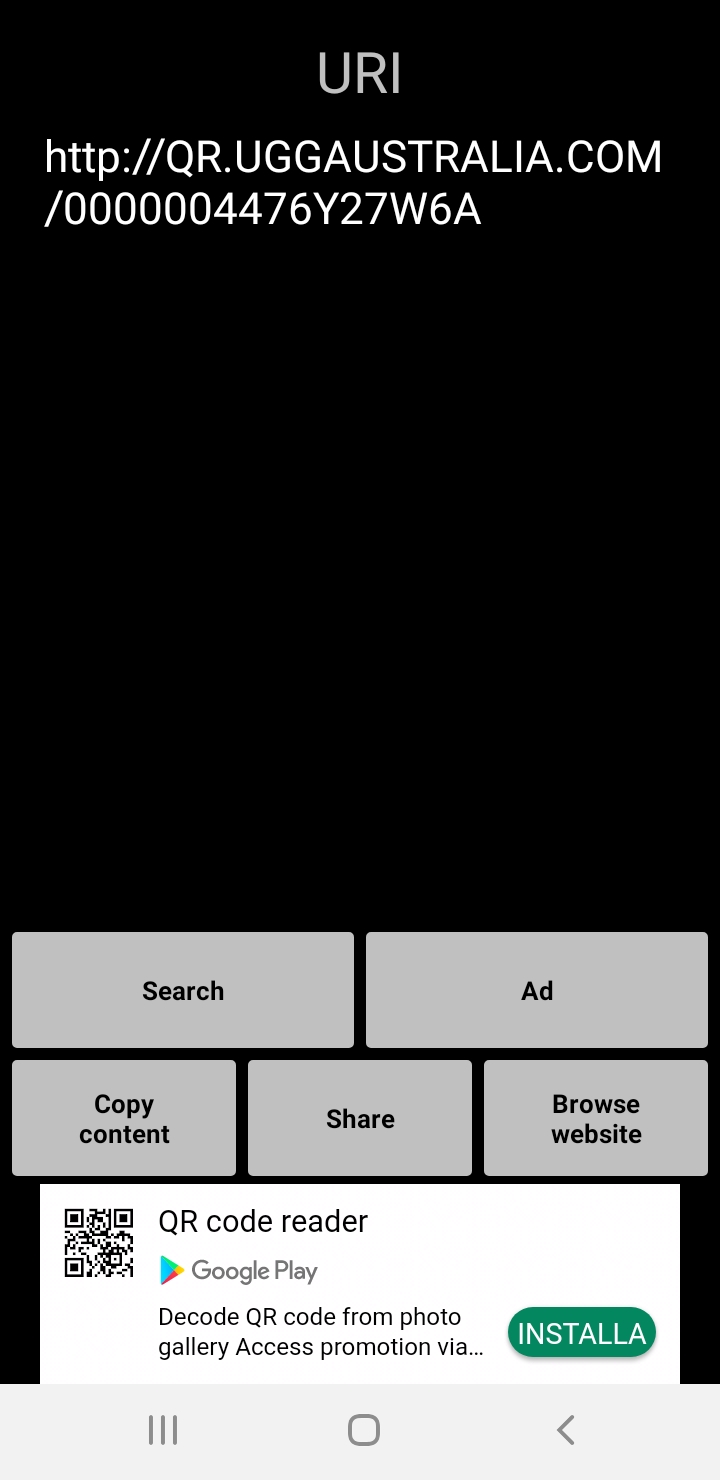Viewport: 720px width, 1480px height.
Task: Open recent apps from the navigation bar
Action: click(x=163, y=1430)
